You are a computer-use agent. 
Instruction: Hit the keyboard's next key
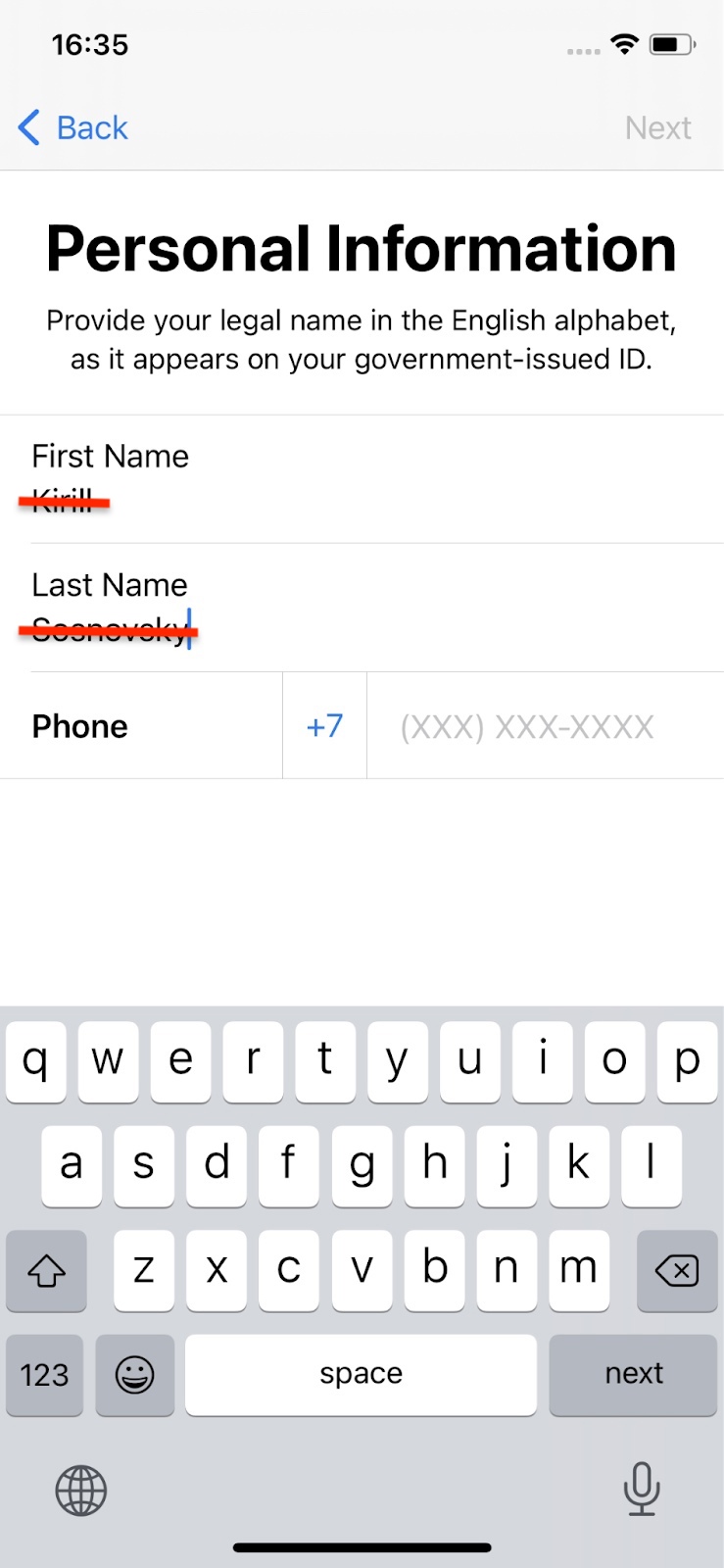point(633,1373)
